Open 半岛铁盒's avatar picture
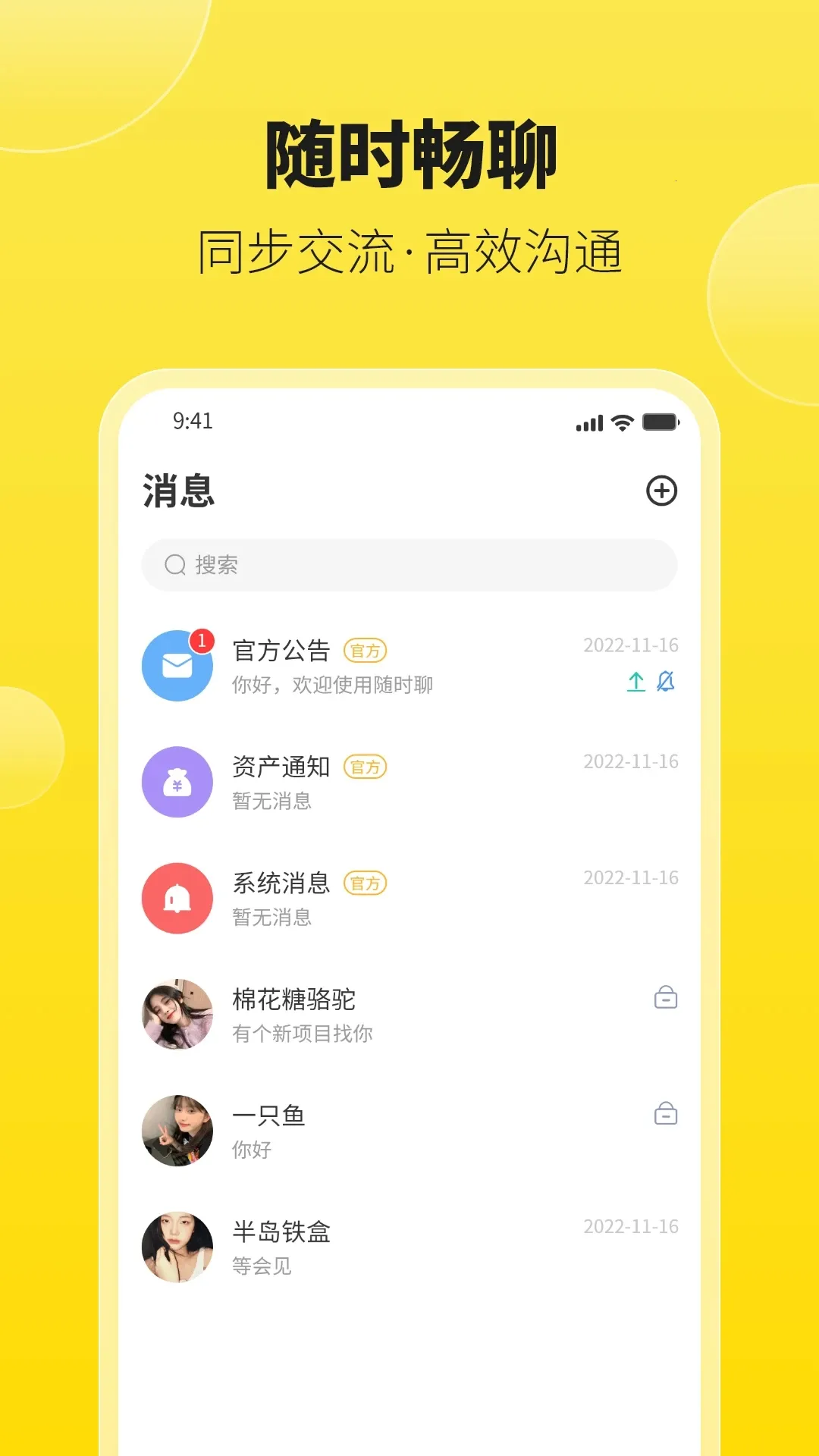Viewport: 819px width, 1456px height. click(177, 1246)
